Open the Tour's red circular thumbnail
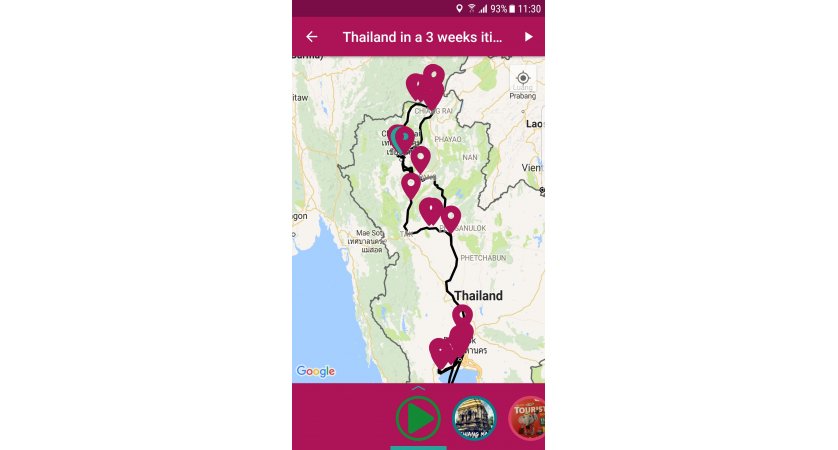 coord(528,418)
